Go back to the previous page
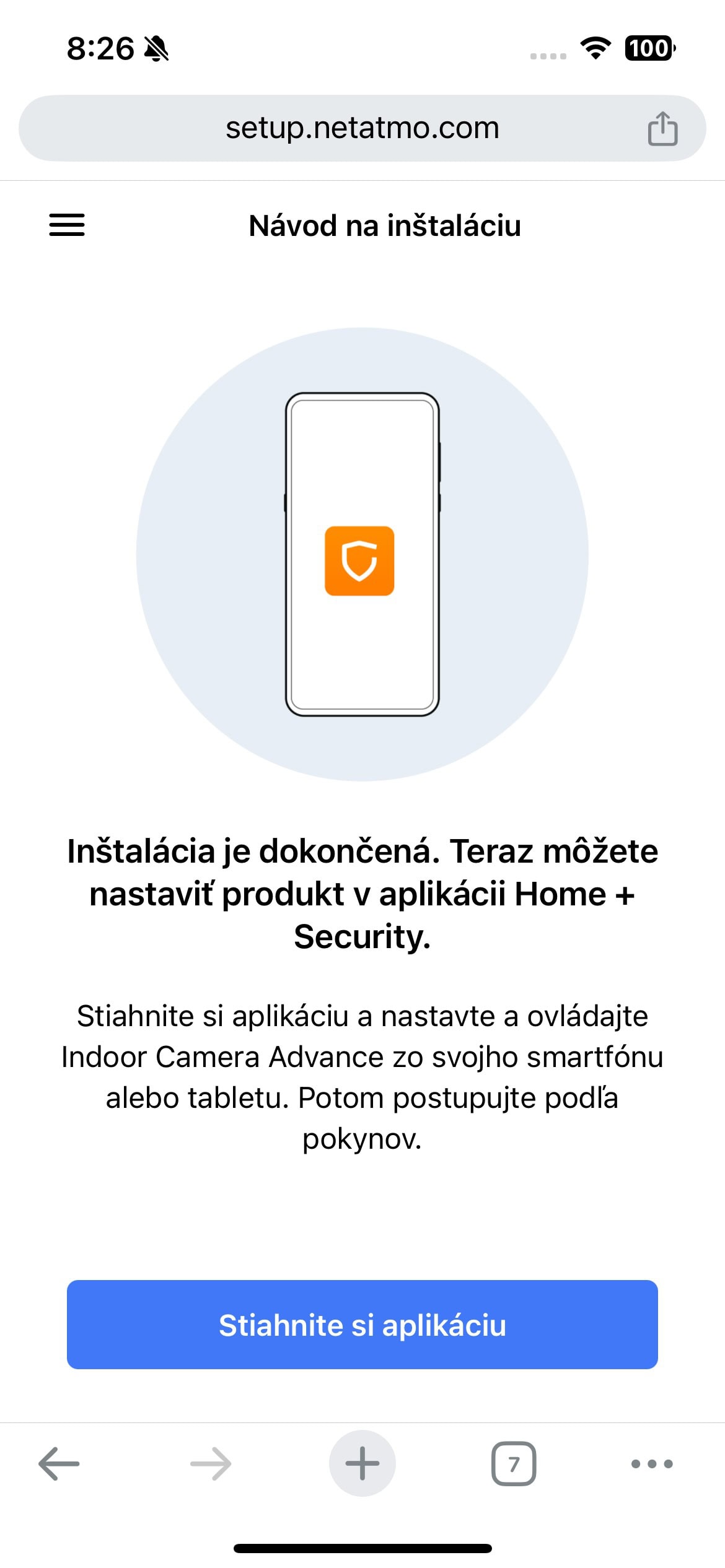This screenshot has height=1568, width=725. [x=59, y=1463]
